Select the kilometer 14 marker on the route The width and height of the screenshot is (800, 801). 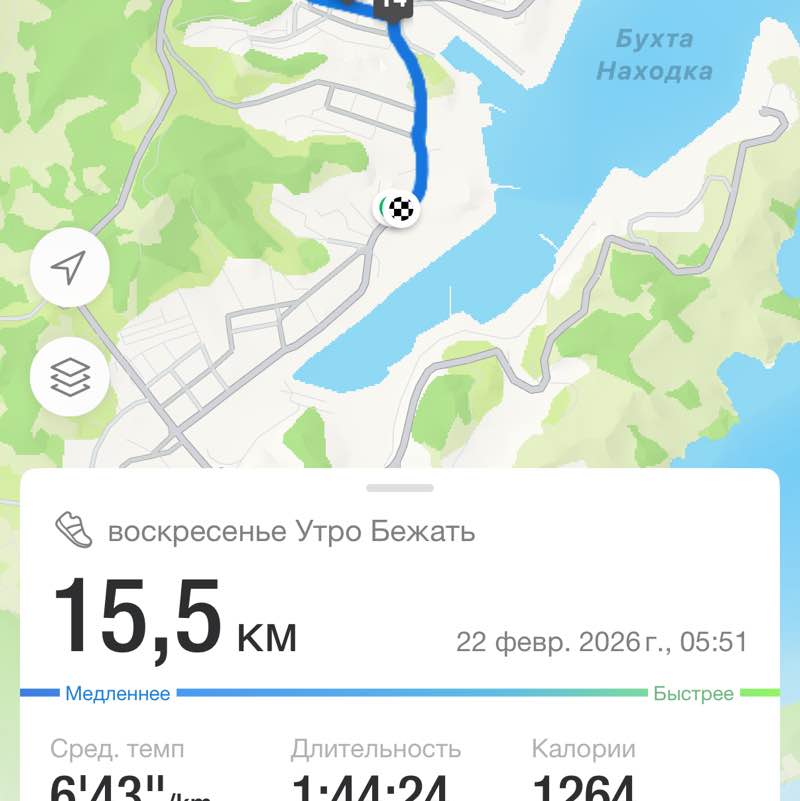pyautogui.click(x=393, y=8)
